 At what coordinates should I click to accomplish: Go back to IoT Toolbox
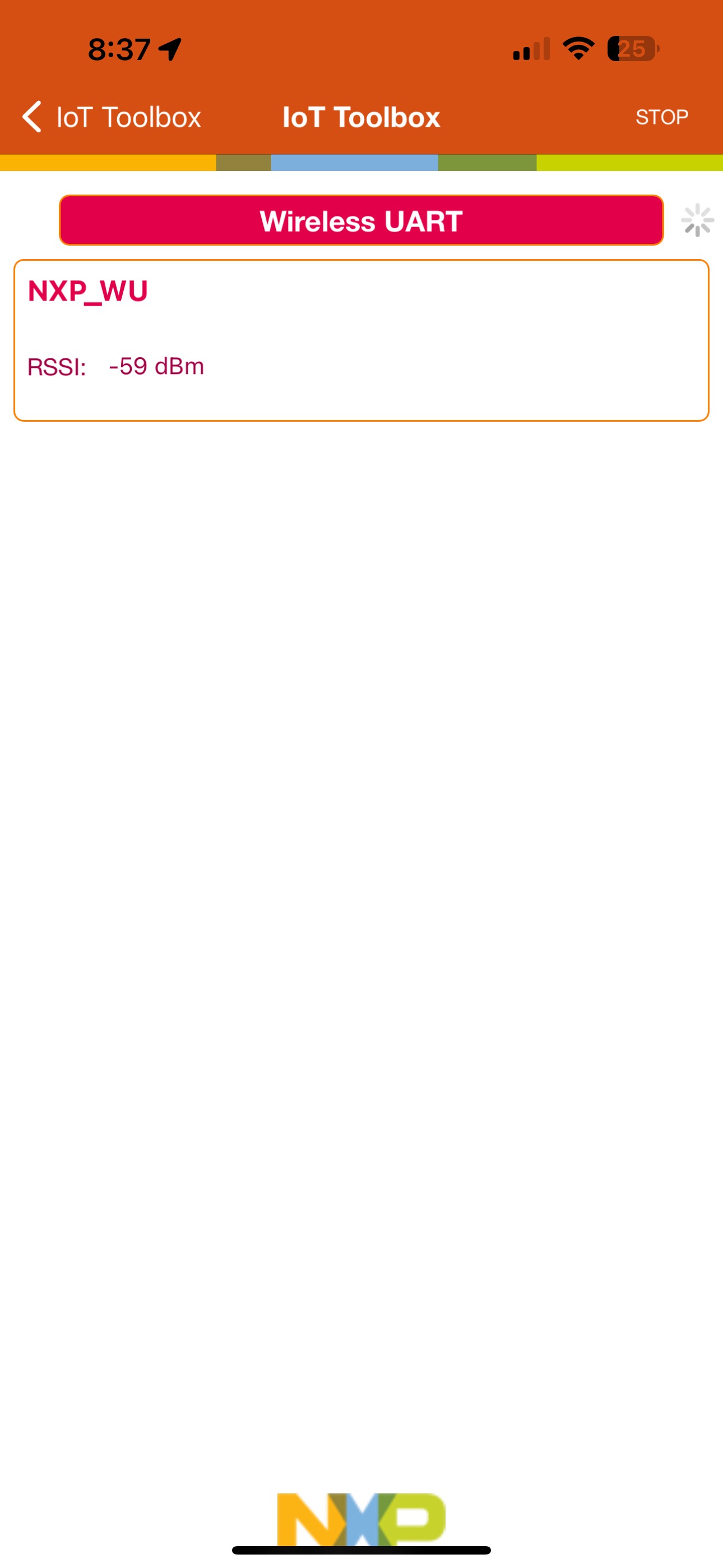112,117
